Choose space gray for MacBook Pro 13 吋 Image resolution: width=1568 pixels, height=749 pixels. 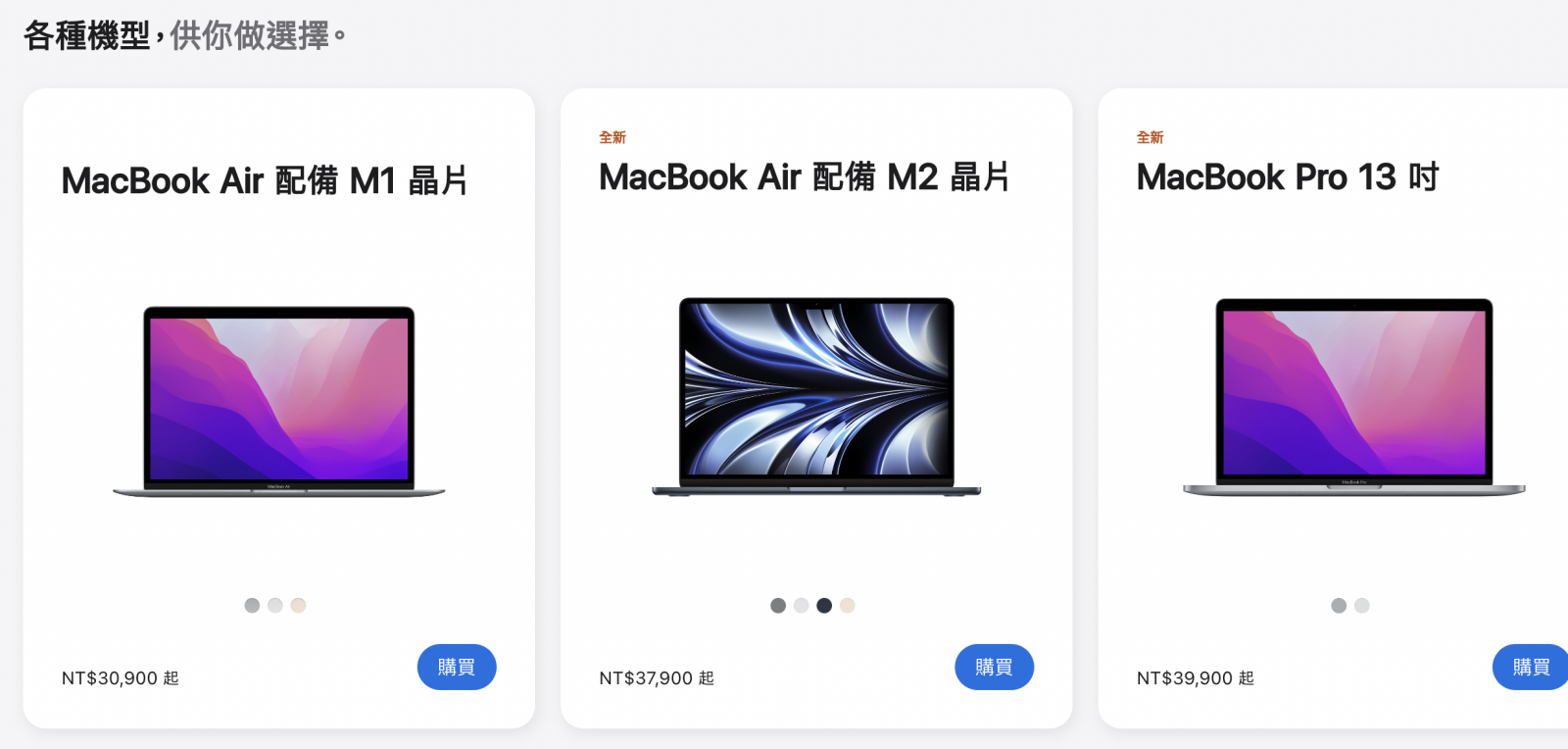click(1339, 606)
